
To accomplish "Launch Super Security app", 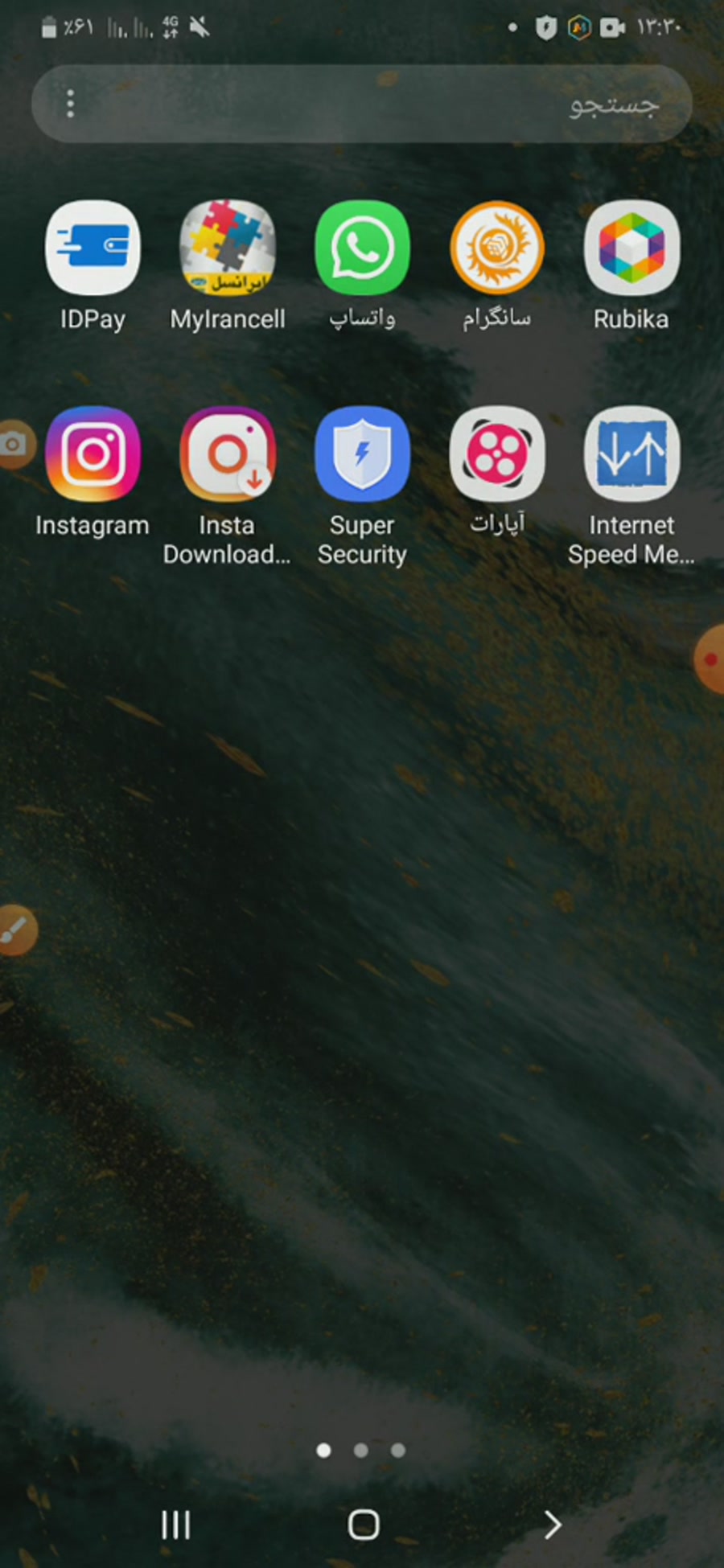I will coord(362,454).
